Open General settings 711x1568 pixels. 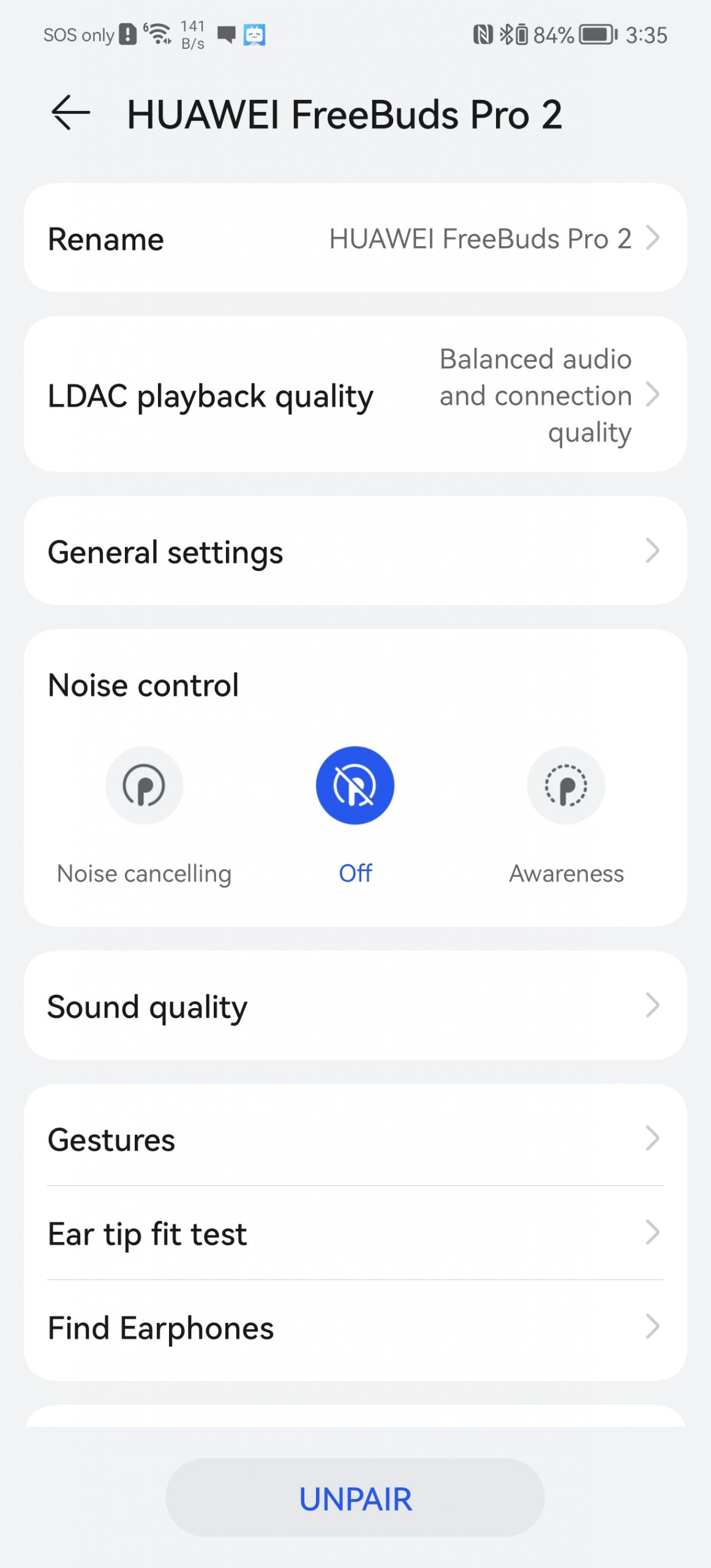click(x=355, y=551)
